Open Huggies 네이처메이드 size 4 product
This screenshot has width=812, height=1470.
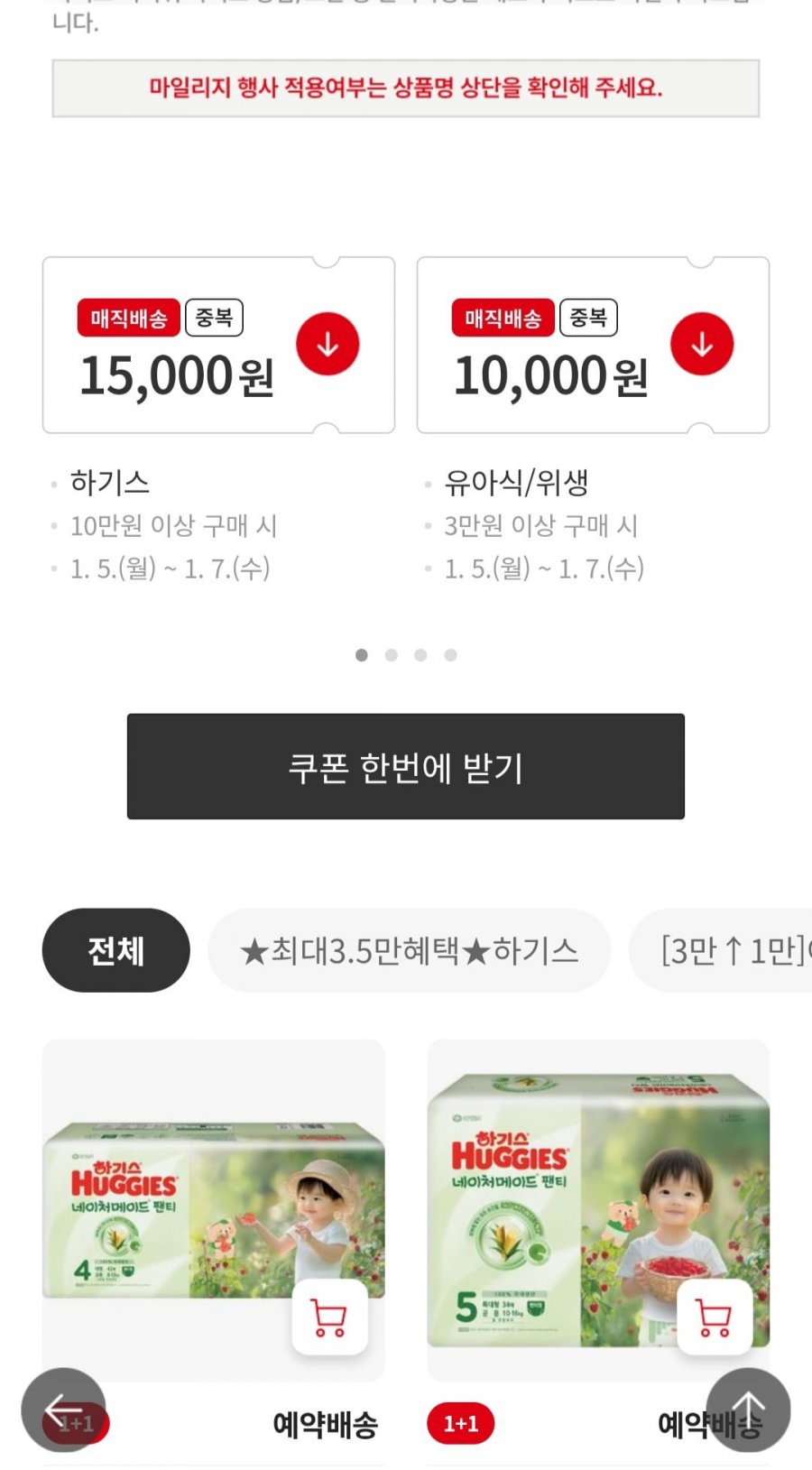(180, 1200)
